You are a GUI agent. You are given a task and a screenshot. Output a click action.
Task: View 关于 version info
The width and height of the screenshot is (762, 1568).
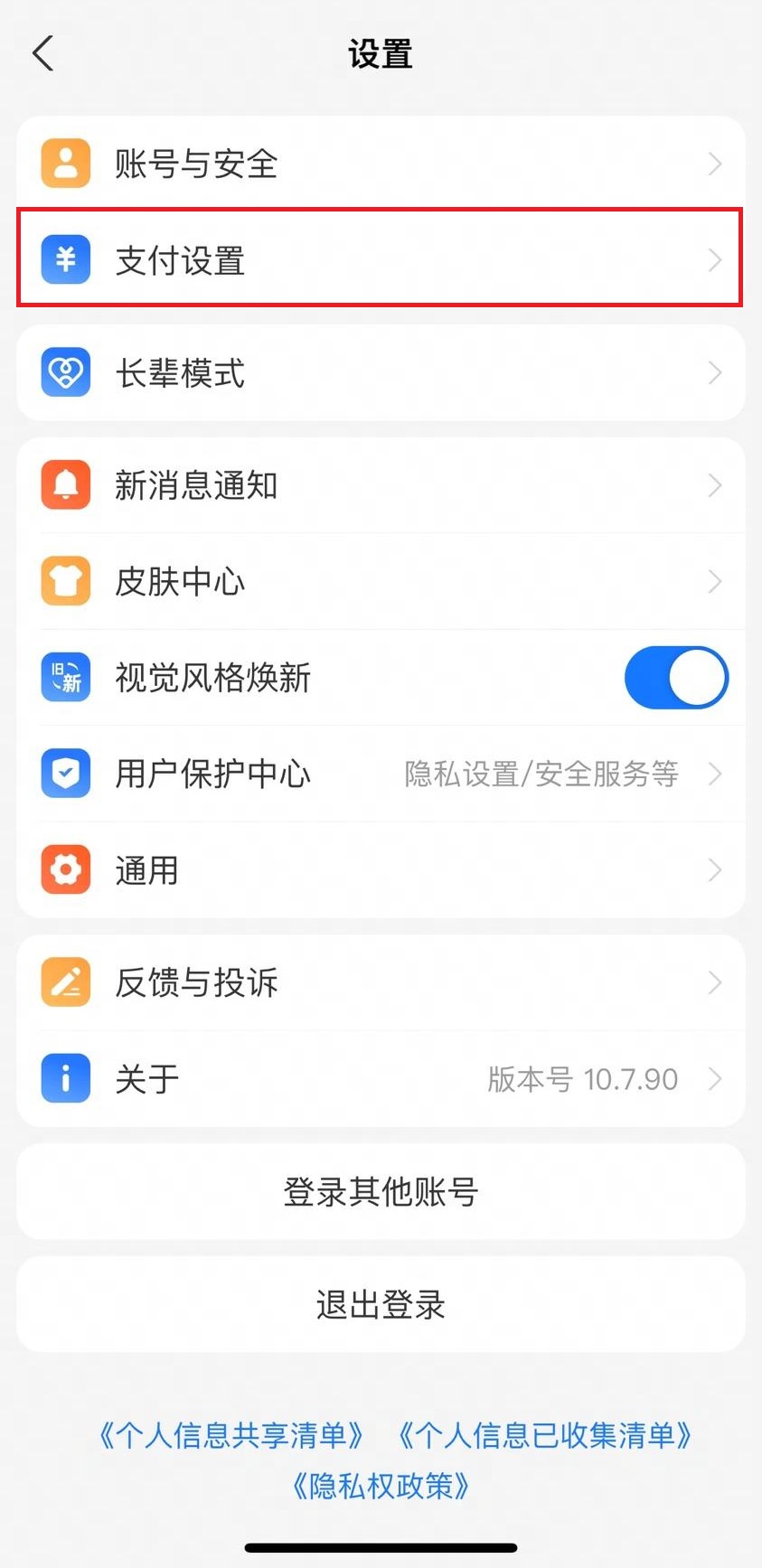pyautogui.click(x=380, y=1078)
